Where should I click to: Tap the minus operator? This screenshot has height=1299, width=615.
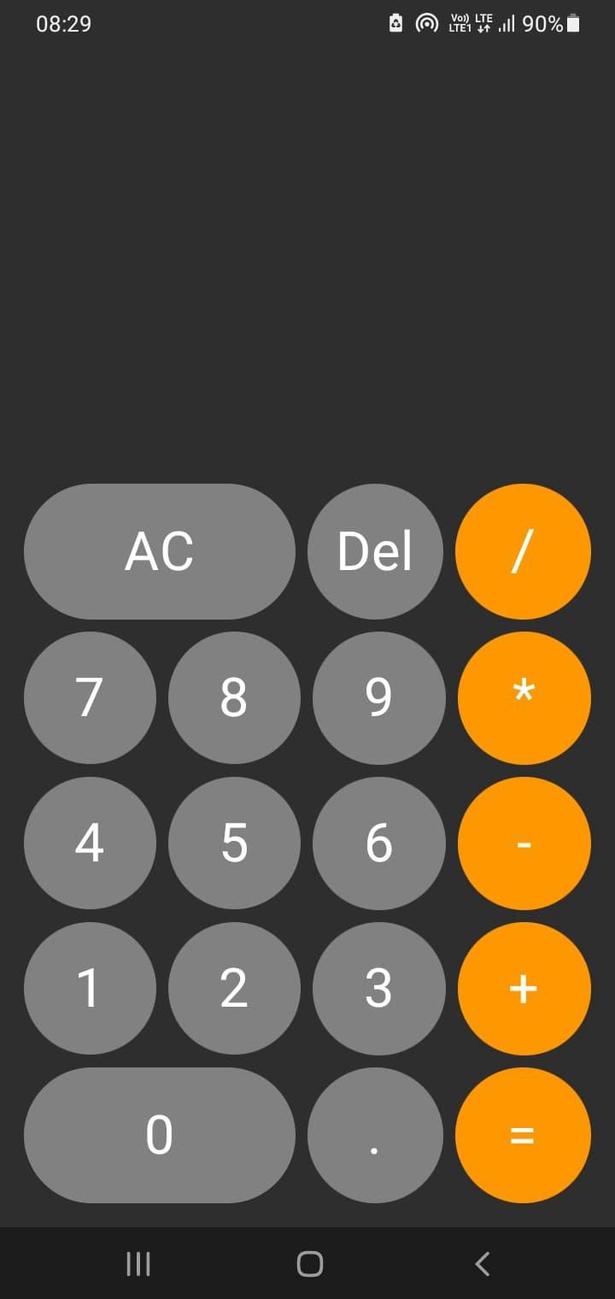pos(523,843)
